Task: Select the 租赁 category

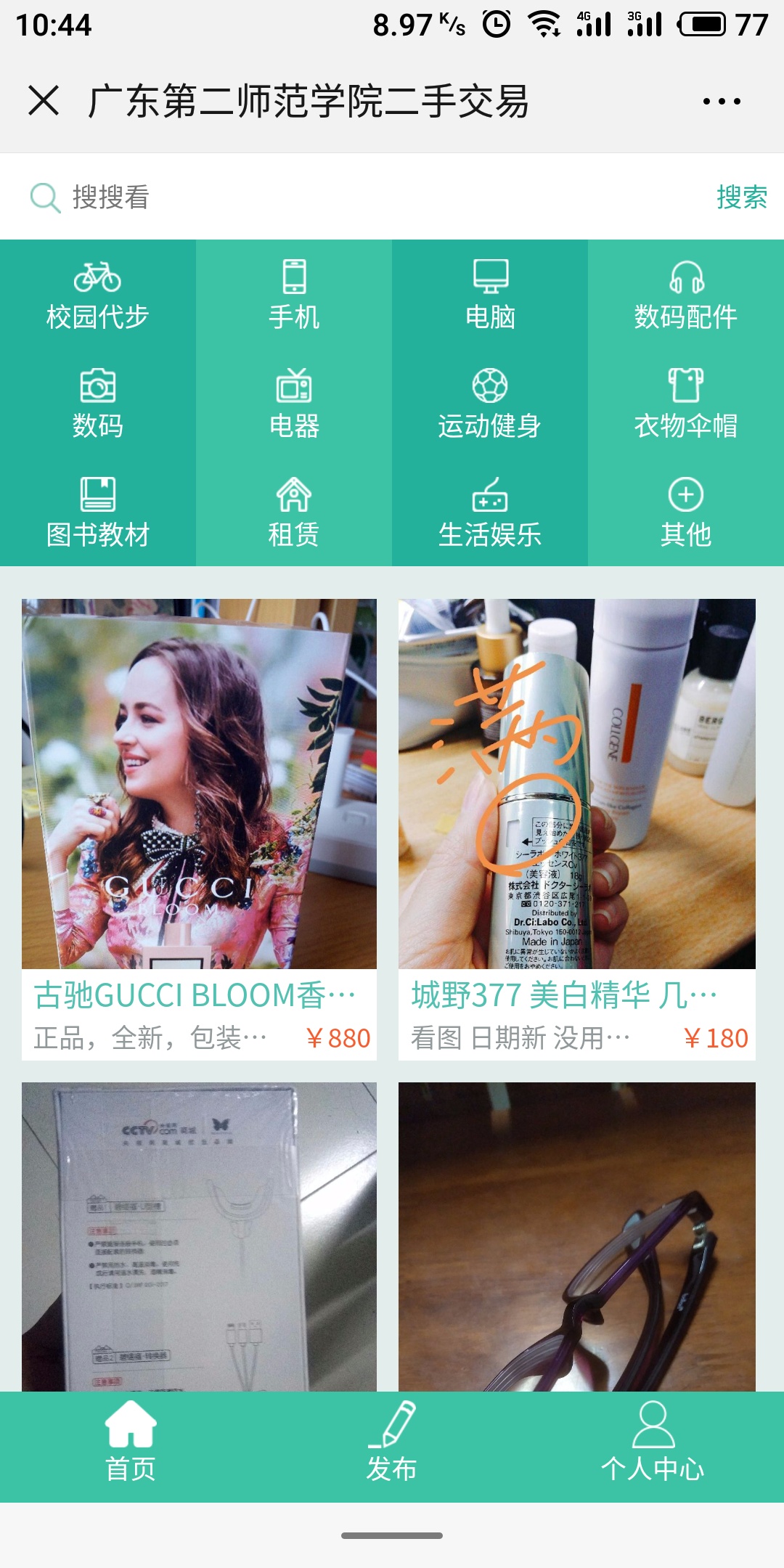Action: 294,512
